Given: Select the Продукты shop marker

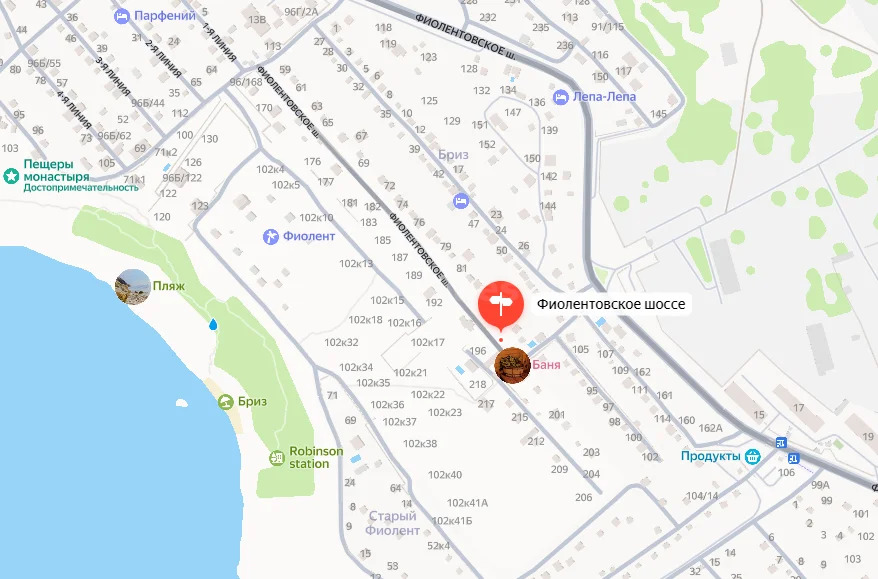Looking at the screenshot, I should pos(753,457).
